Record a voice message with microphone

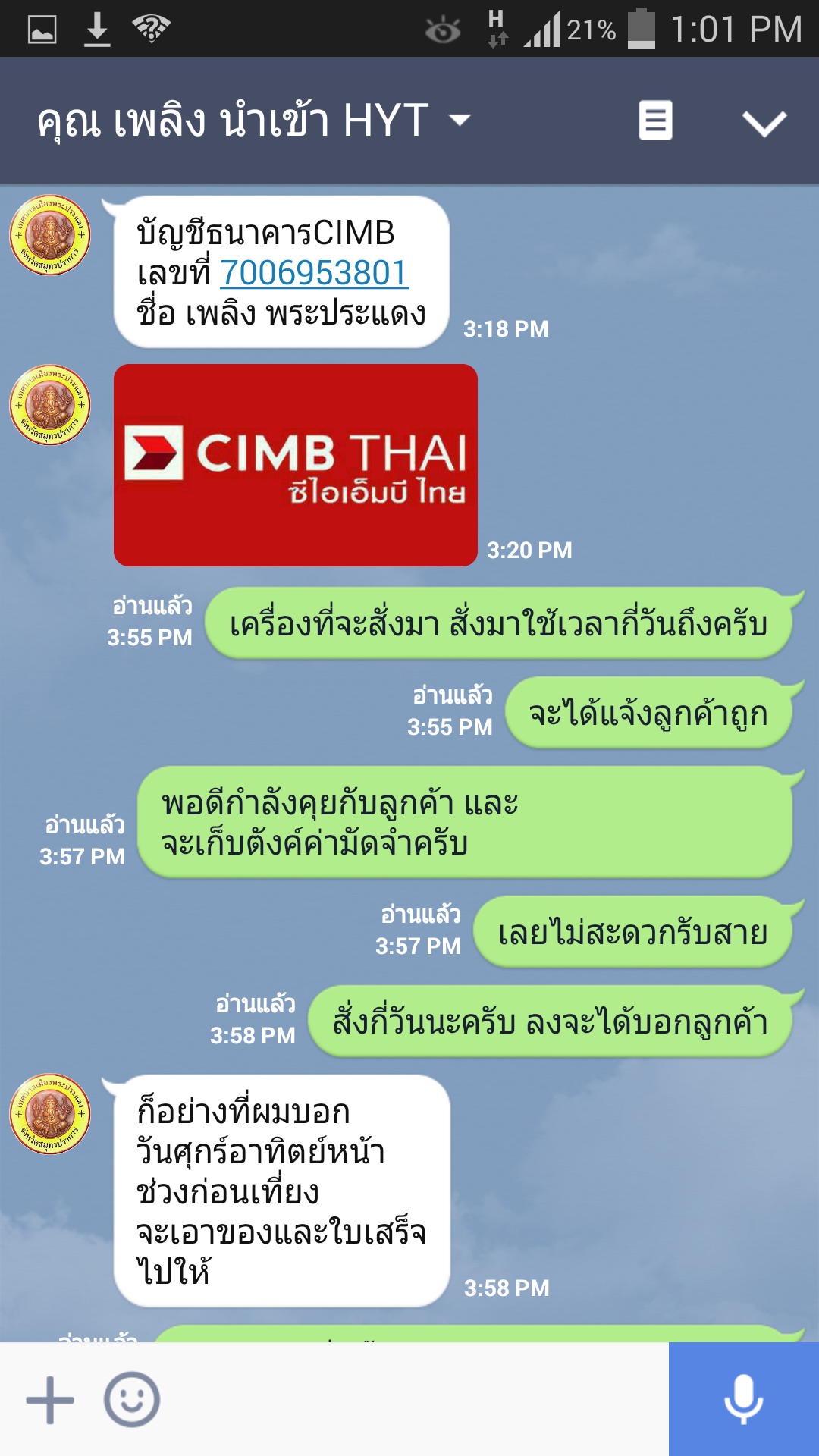[x=743, y=1399]
